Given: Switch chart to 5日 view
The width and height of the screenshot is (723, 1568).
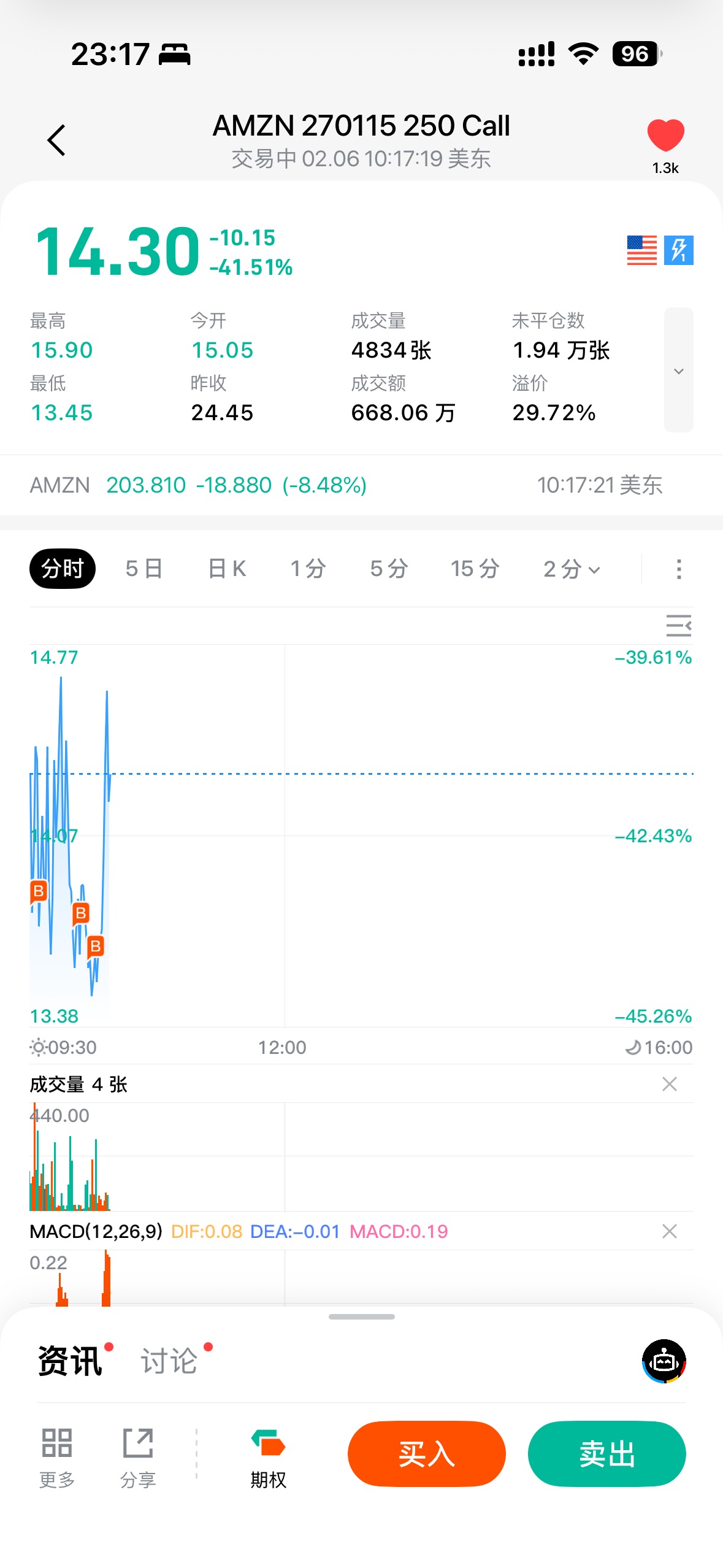Looking at the screenshot, I should 144,569.
